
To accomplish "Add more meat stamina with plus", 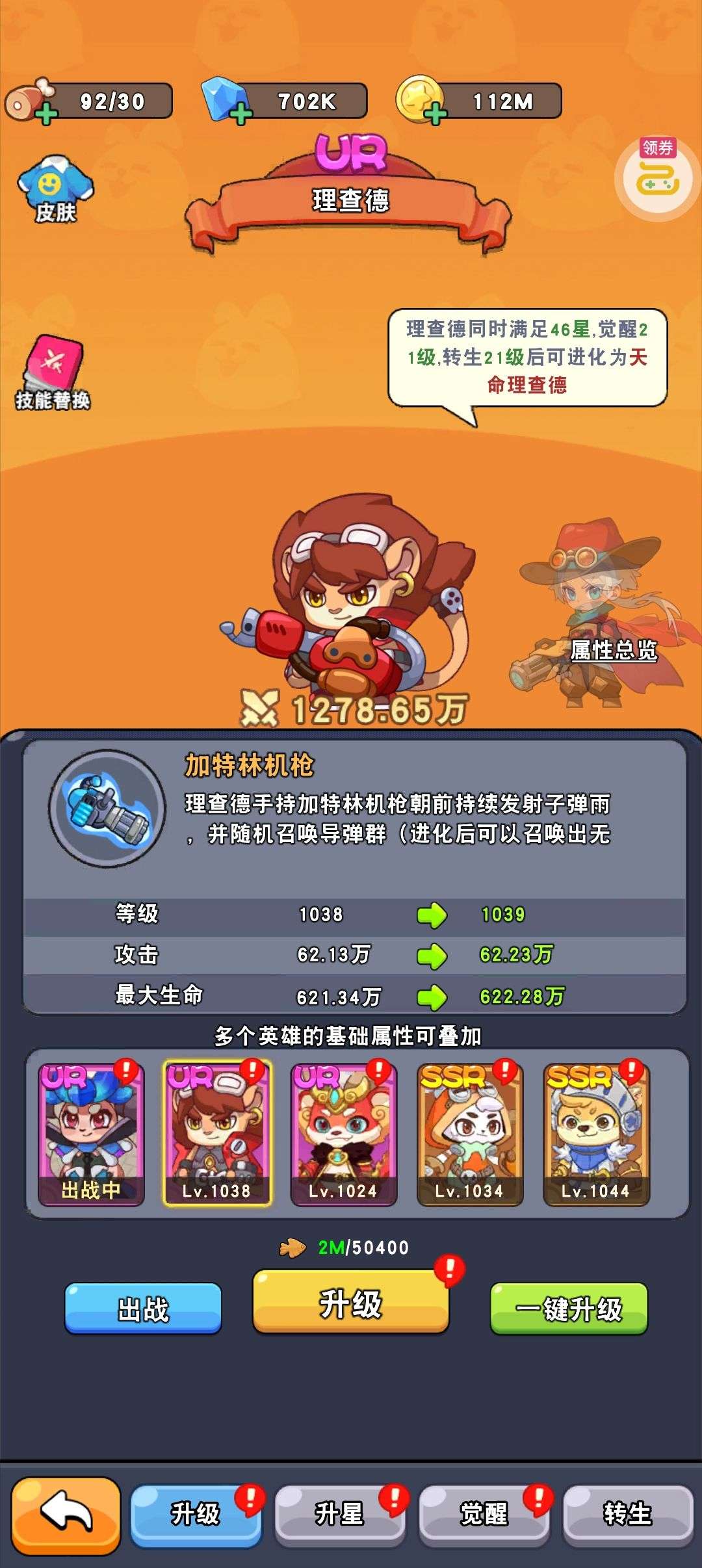I will (x=46, y=114).
